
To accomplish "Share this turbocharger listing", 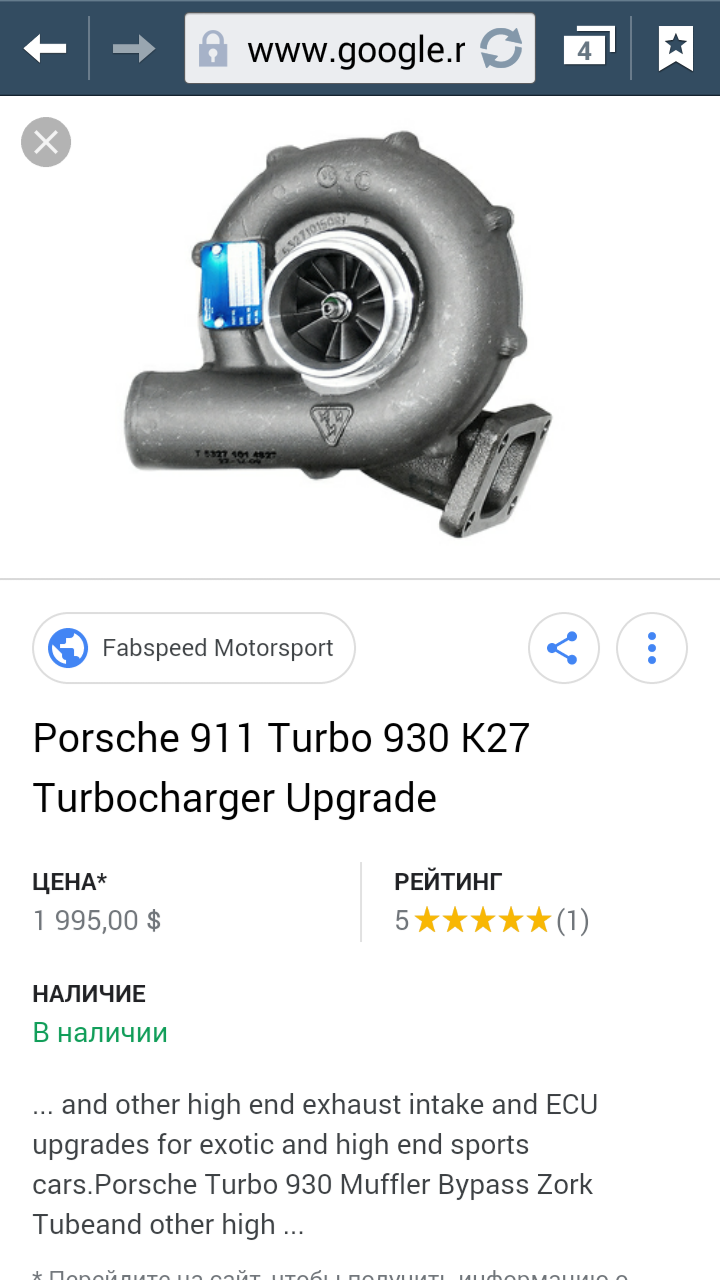I will [563, 648].
